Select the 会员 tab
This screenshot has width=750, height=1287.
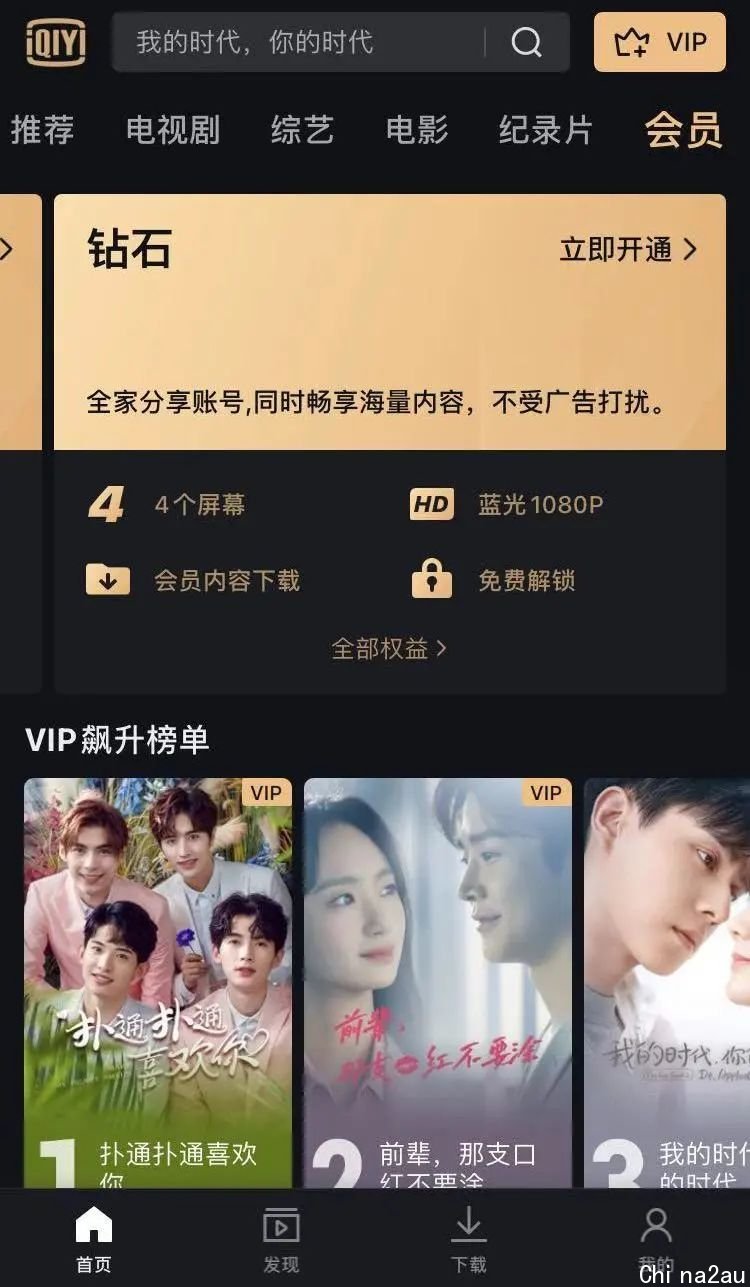click(684, 130)
